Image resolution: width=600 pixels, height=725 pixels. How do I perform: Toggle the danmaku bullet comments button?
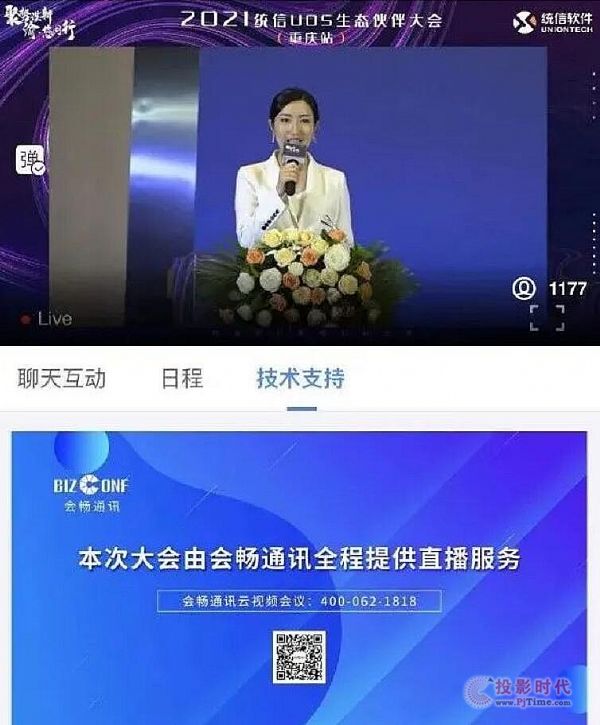[x=30, y=160]
